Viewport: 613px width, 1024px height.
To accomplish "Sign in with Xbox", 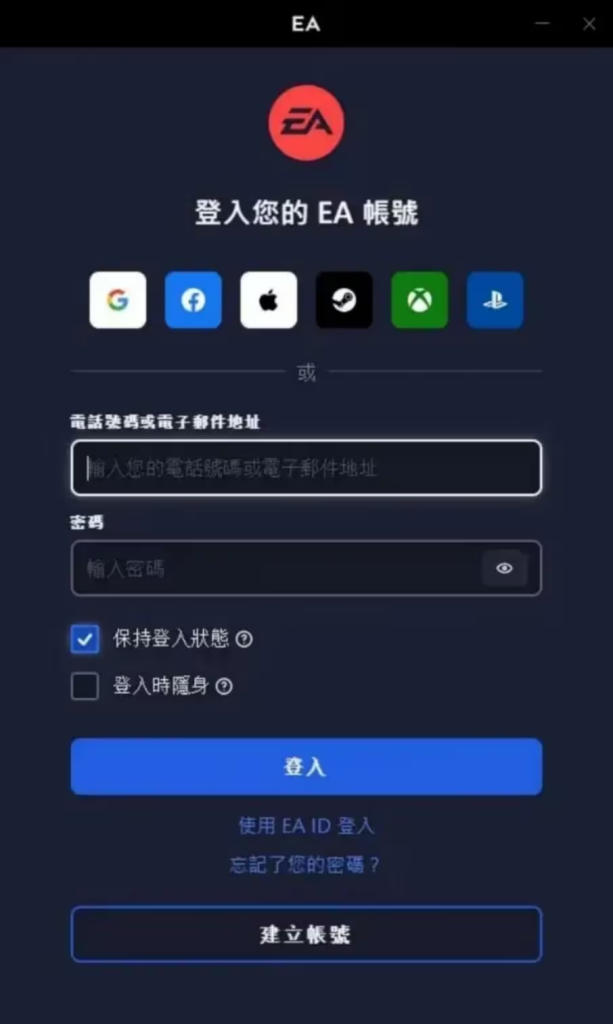I will coord(419,300).
